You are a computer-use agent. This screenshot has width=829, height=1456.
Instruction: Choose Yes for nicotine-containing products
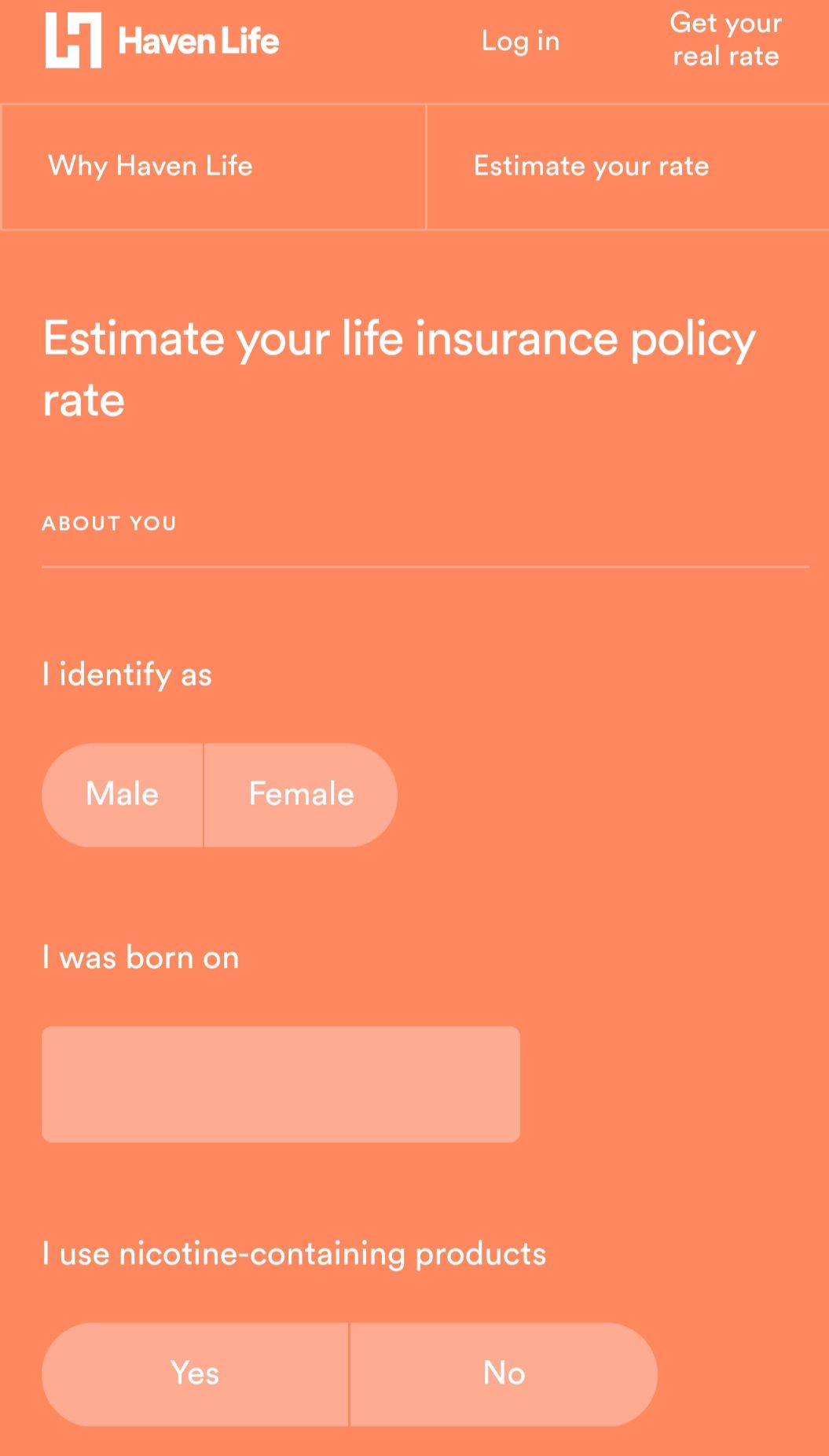pyautogui.click(x=195, y=1374)
